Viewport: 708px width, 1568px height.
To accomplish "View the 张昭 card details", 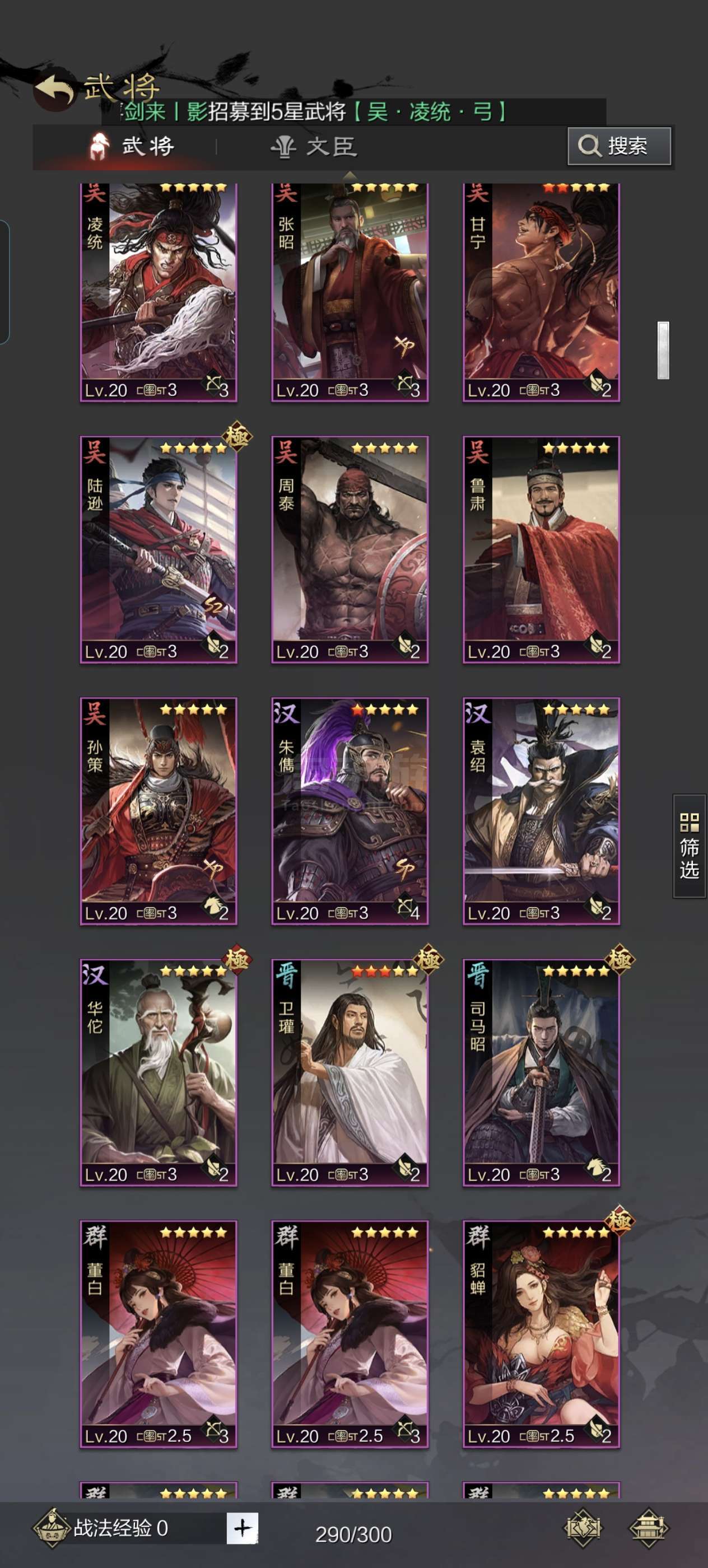I will 350,292.
